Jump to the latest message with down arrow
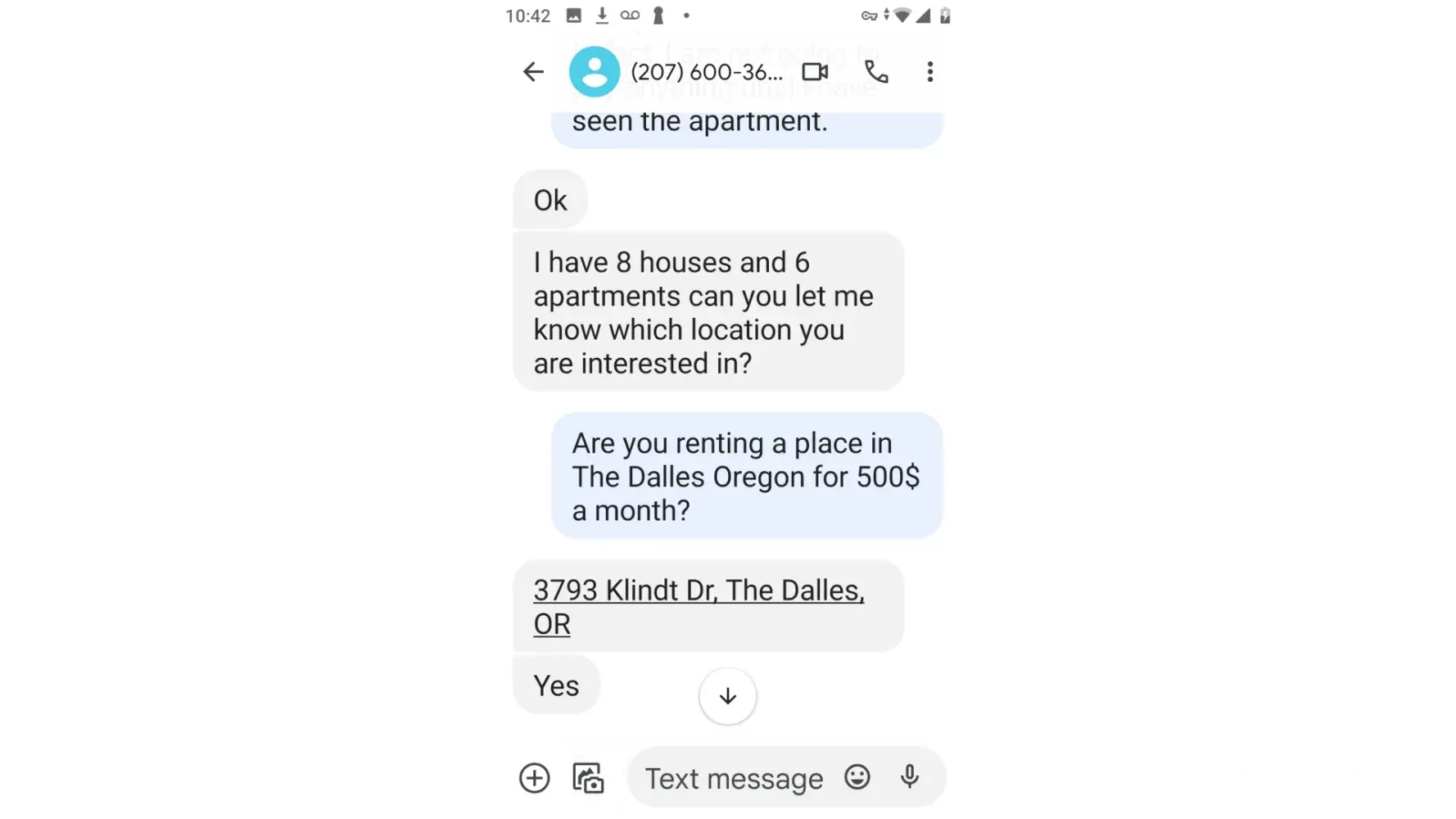Screen dimensions: 1456x819 (727, 696)
